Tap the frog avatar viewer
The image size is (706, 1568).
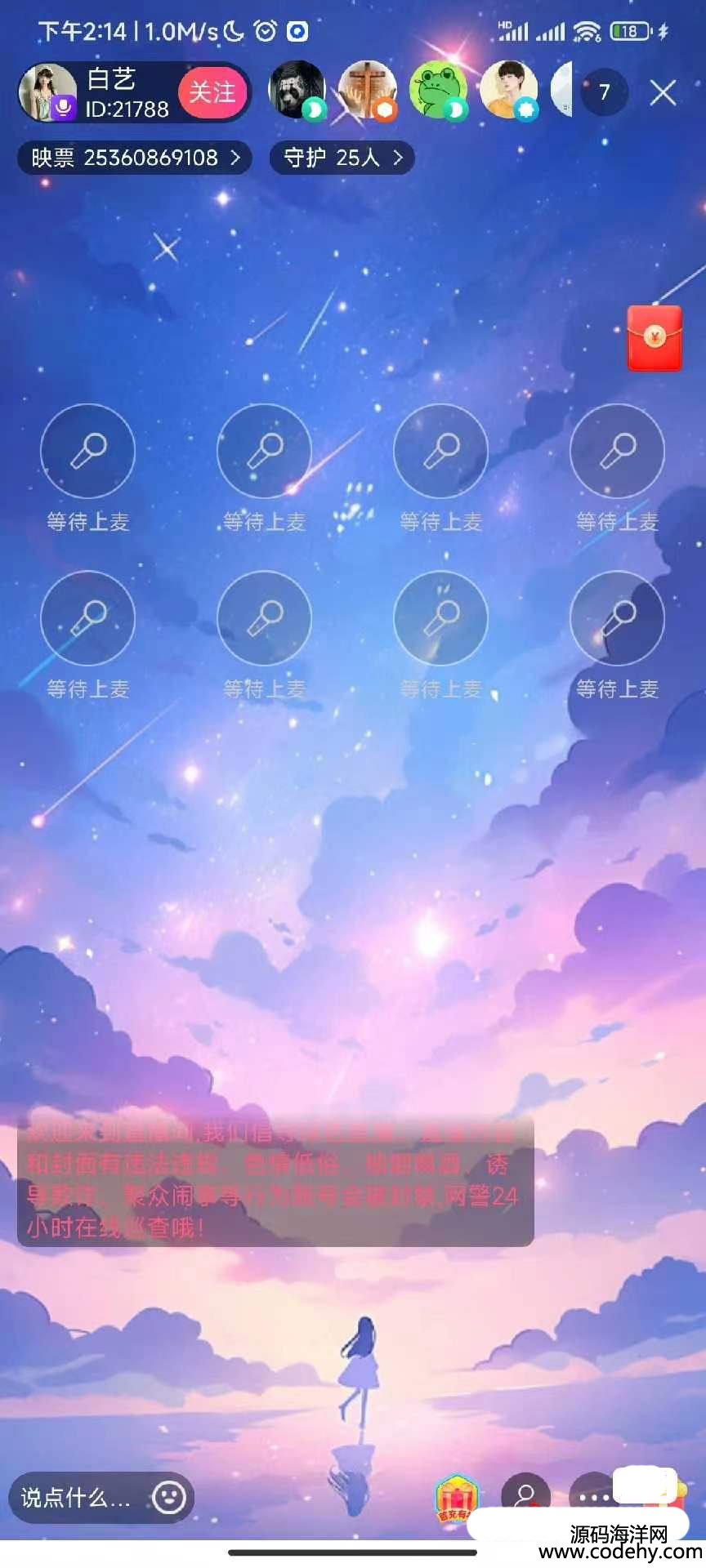440,90
